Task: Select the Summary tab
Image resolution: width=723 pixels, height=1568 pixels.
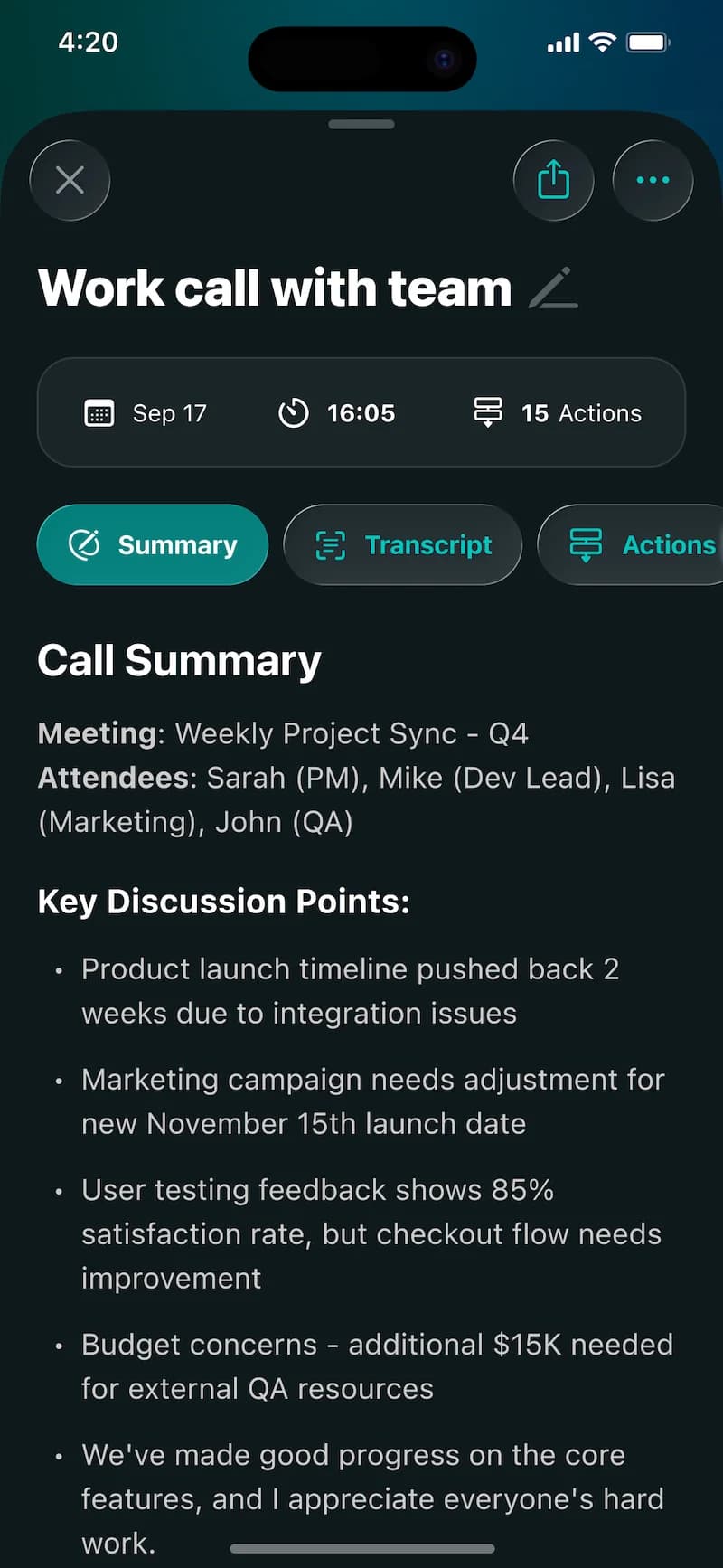Action: [x=153, y=545]
